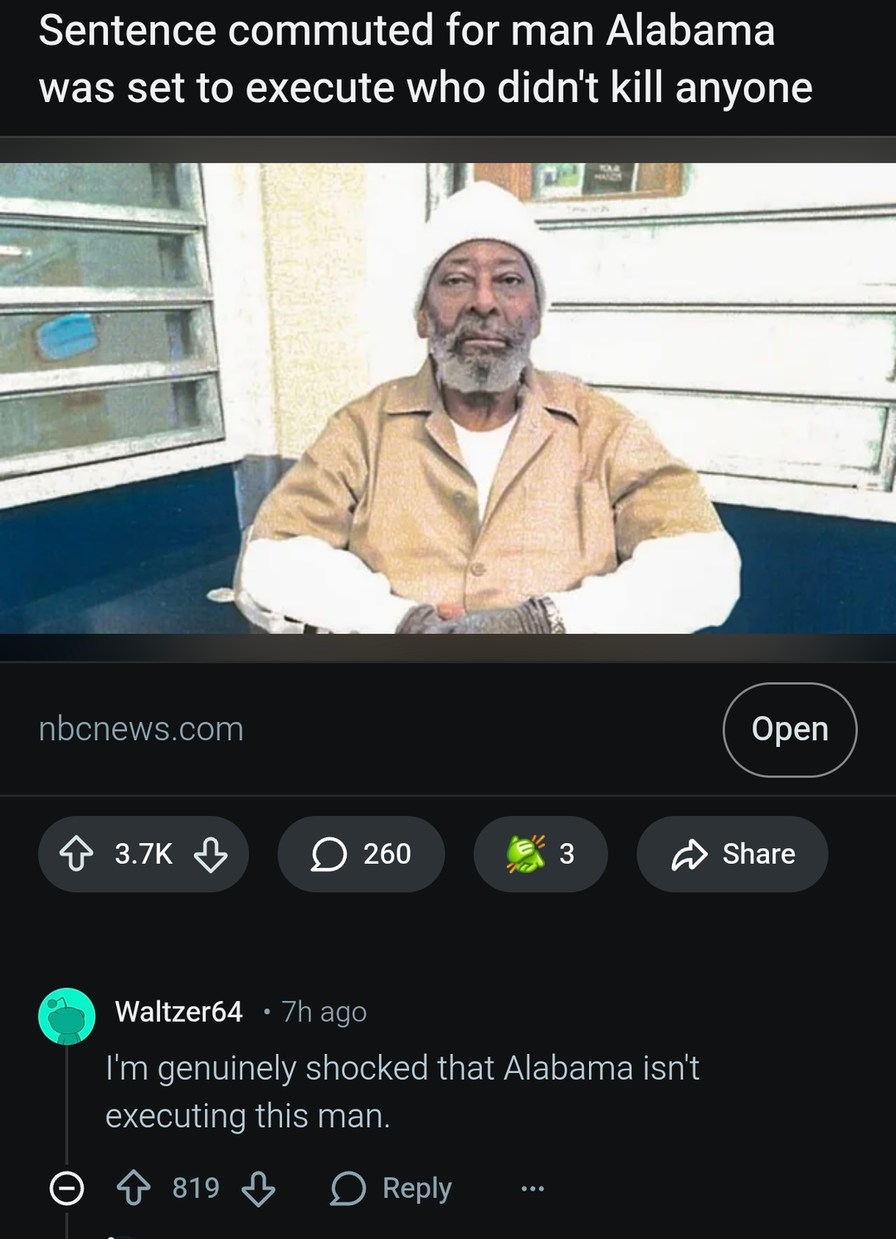View the 260 comments

[361, 853]
